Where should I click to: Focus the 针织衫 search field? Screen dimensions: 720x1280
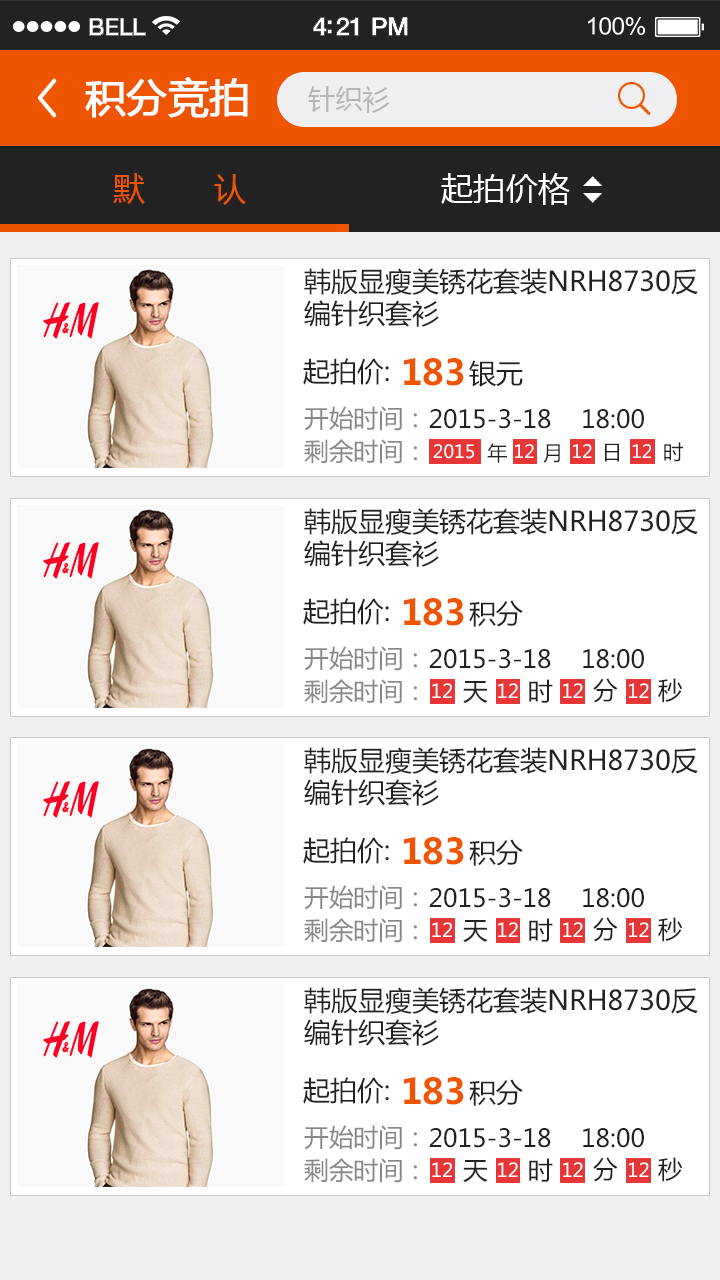(450, 99)
